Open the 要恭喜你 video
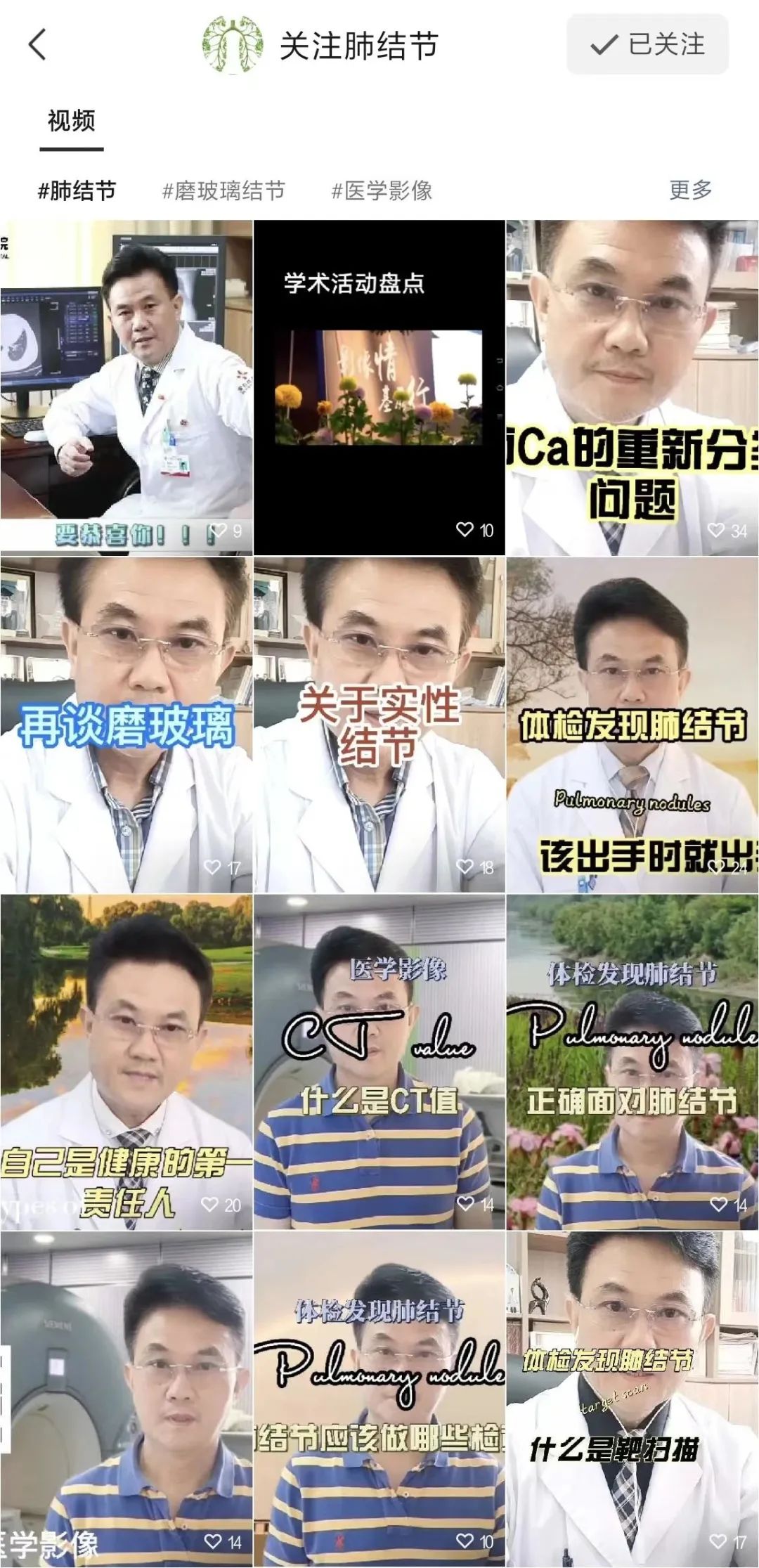This screenshot has height=1568, width=759. click(126, 387)
